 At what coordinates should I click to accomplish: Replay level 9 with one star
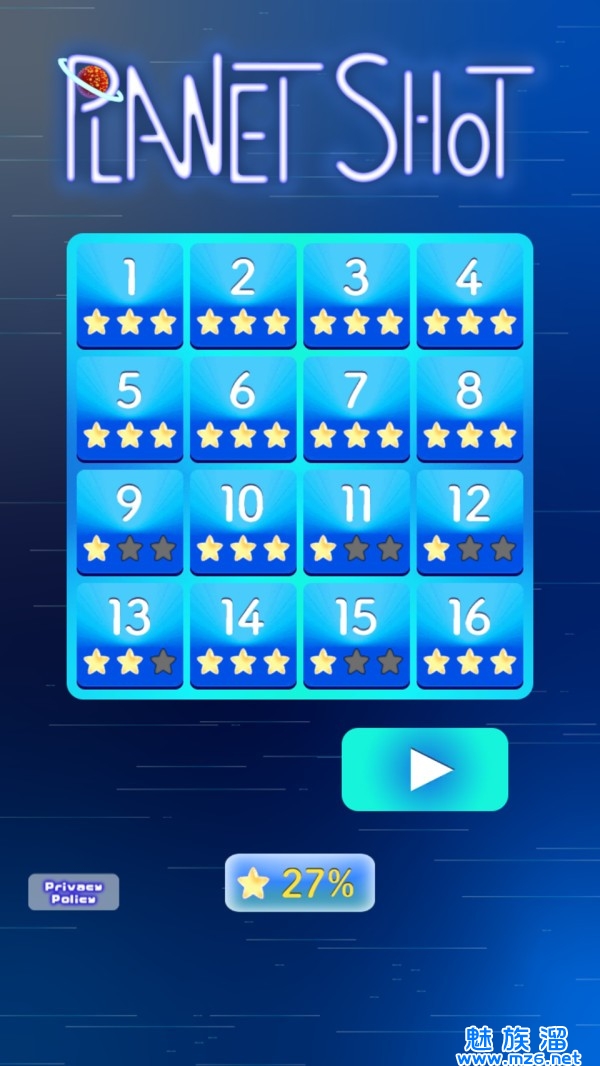coord(130,522)
